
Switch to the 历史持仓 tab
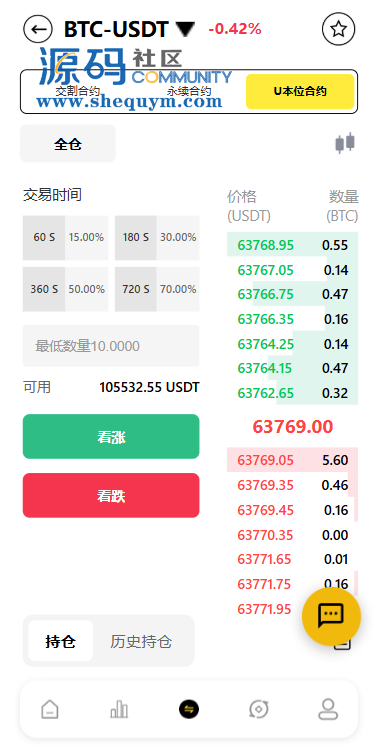141,641
